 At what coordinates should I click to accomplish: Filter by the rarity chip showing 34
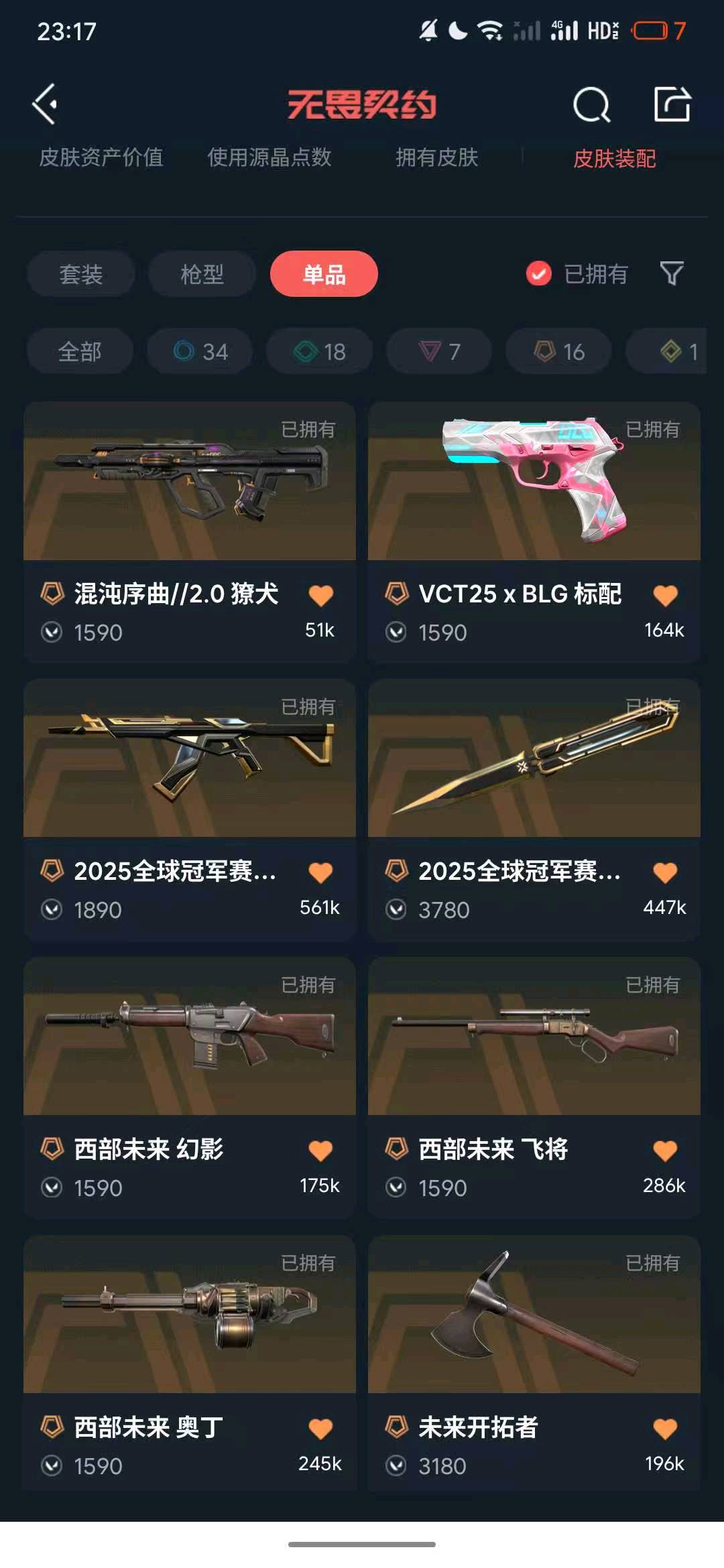point(200,351)
